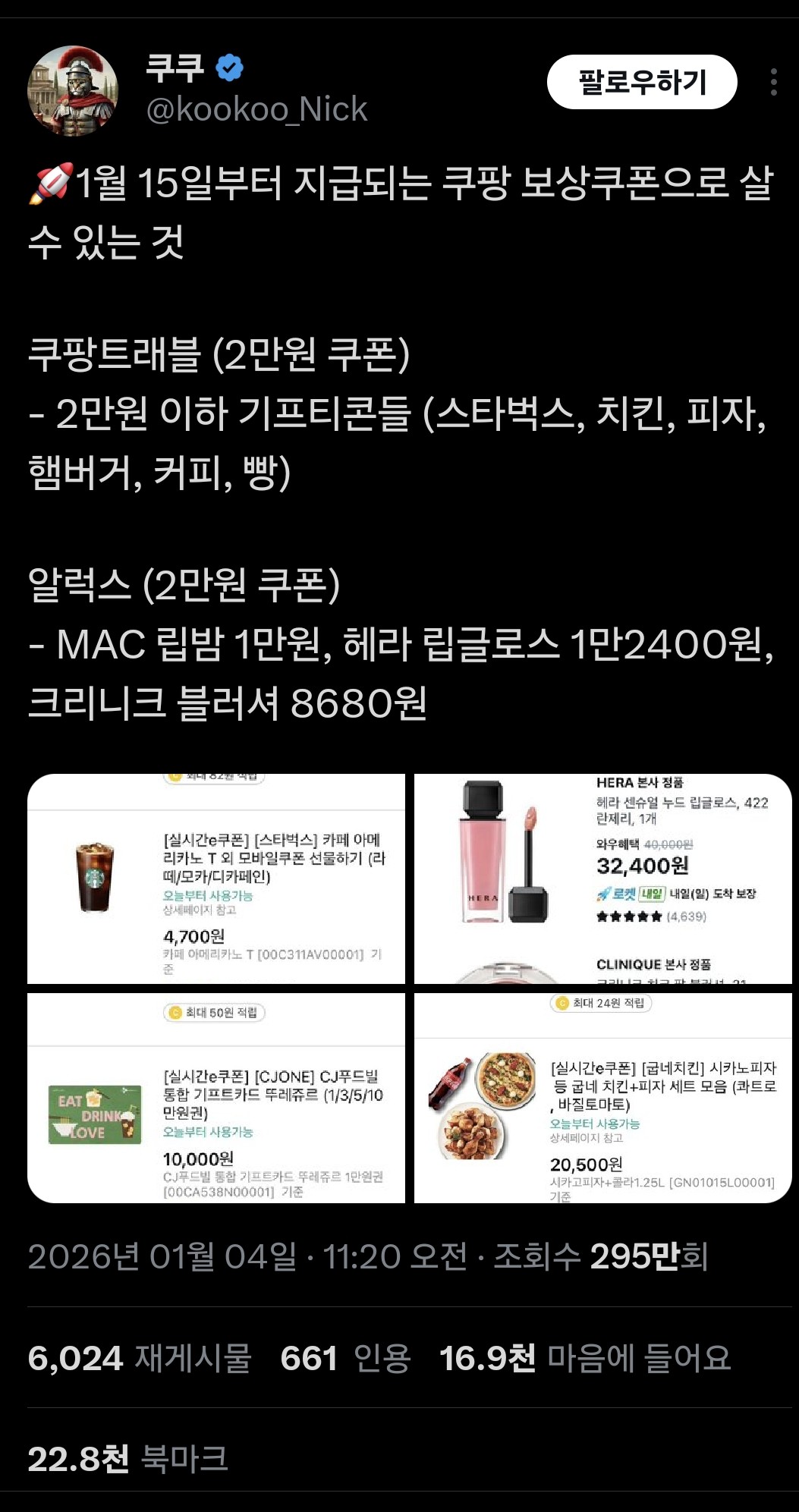
Task: Open the @kookoo_Nick profile handle
Action: 256,109
